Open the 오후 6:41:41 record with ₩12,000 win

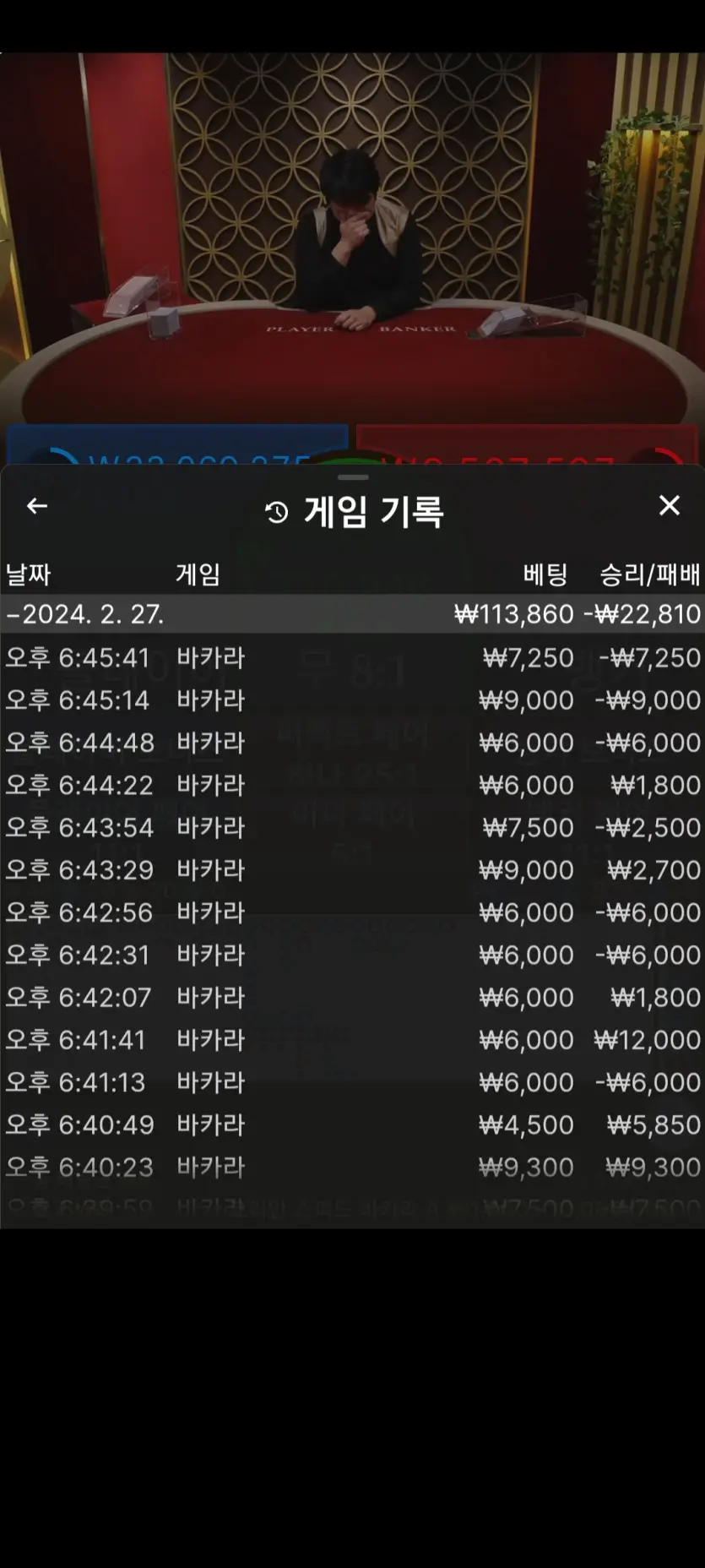coord(352,1040)
